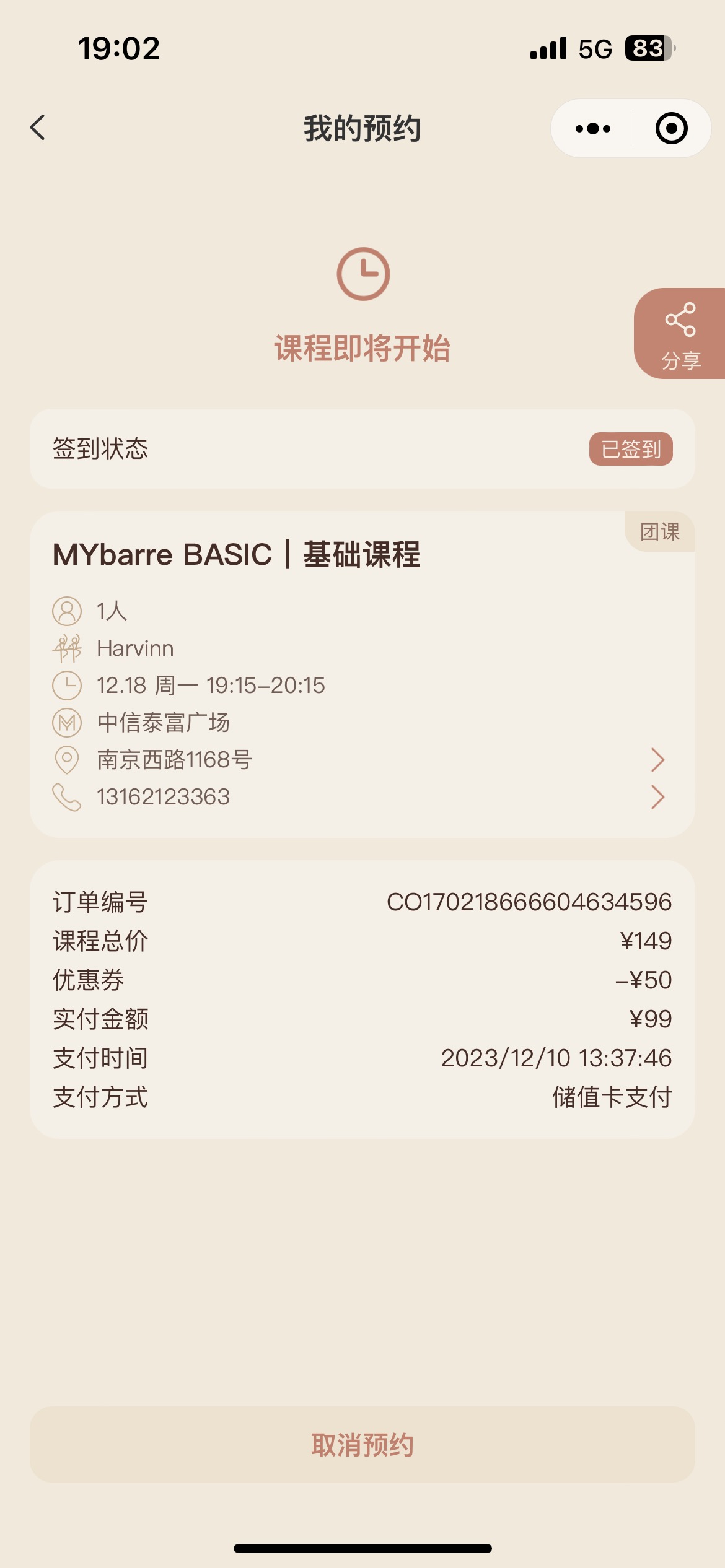Open the mini program more-options menu
Viewport: 725px width, 1568px height.
[x=592, y=128]
